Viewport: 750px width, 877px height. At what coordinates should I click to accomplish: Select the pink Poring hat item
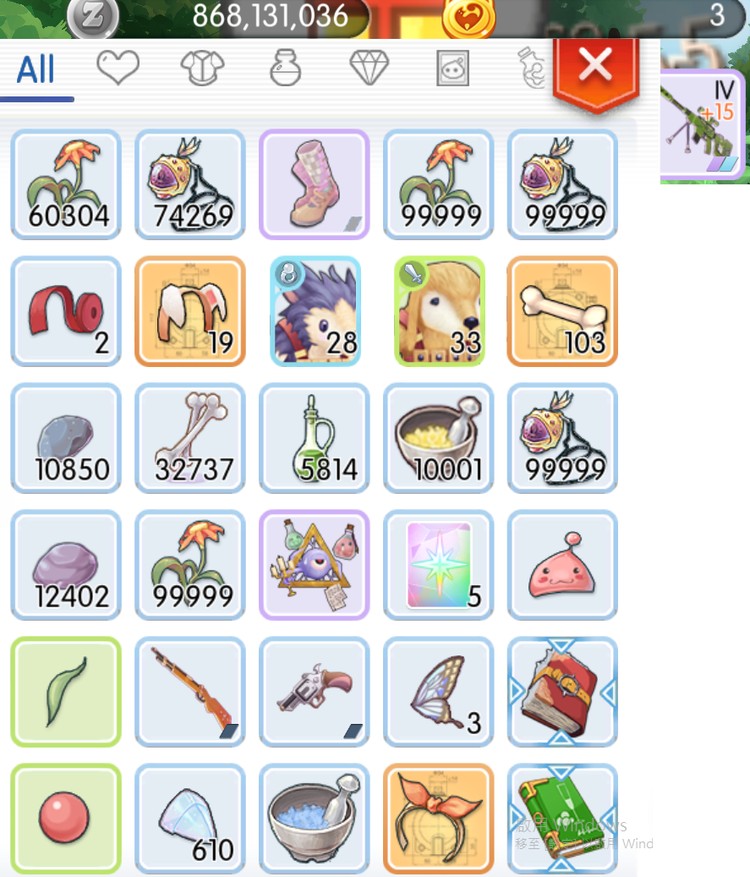562,565
